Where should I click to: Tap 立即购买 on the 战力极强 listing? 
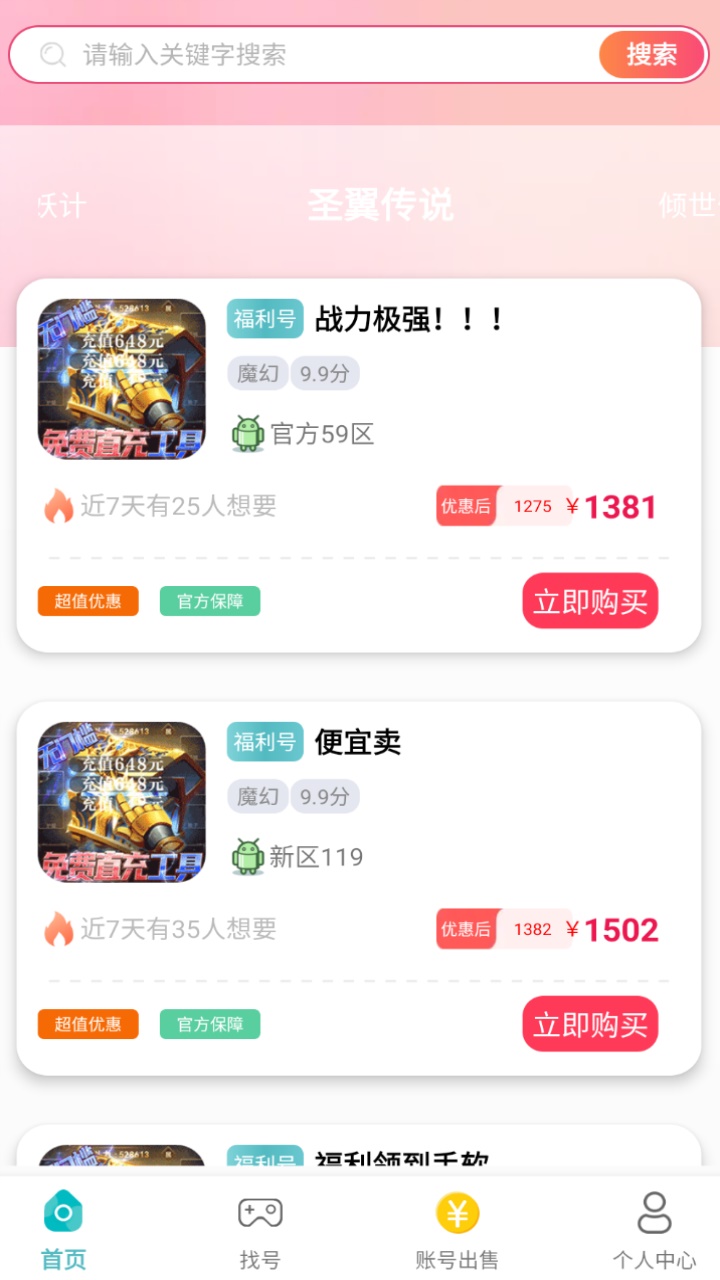[x=590, y=601]
